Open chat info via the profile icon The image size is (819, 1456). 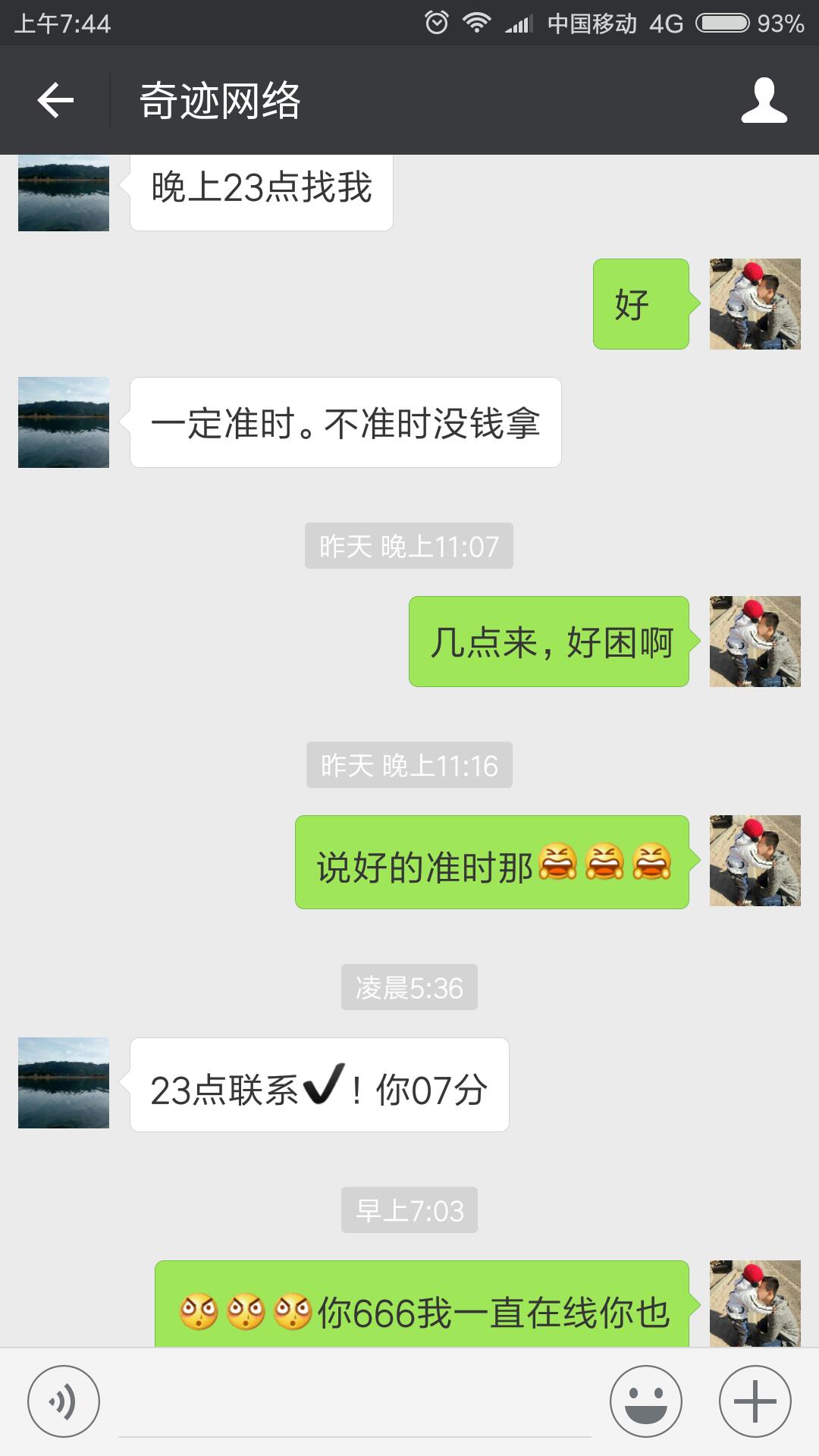[764, 100]
